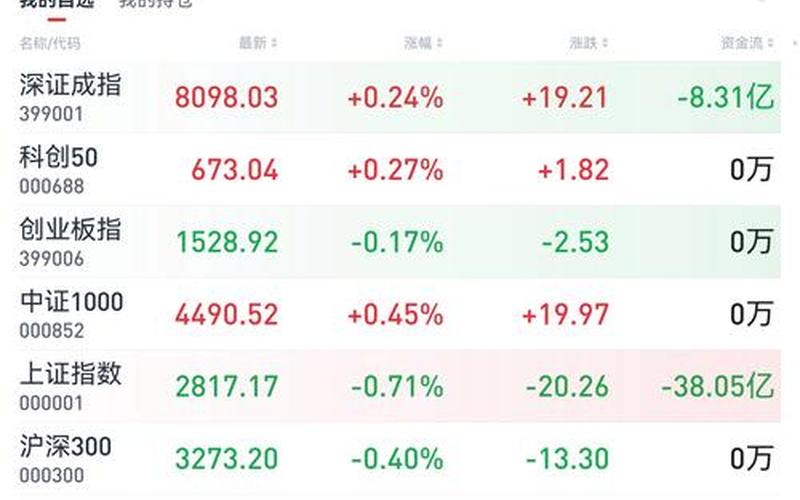Sort the list by 涨幅 column
Image resolution: width=800 pixels, height=500 pixels.
pos(421,43)
